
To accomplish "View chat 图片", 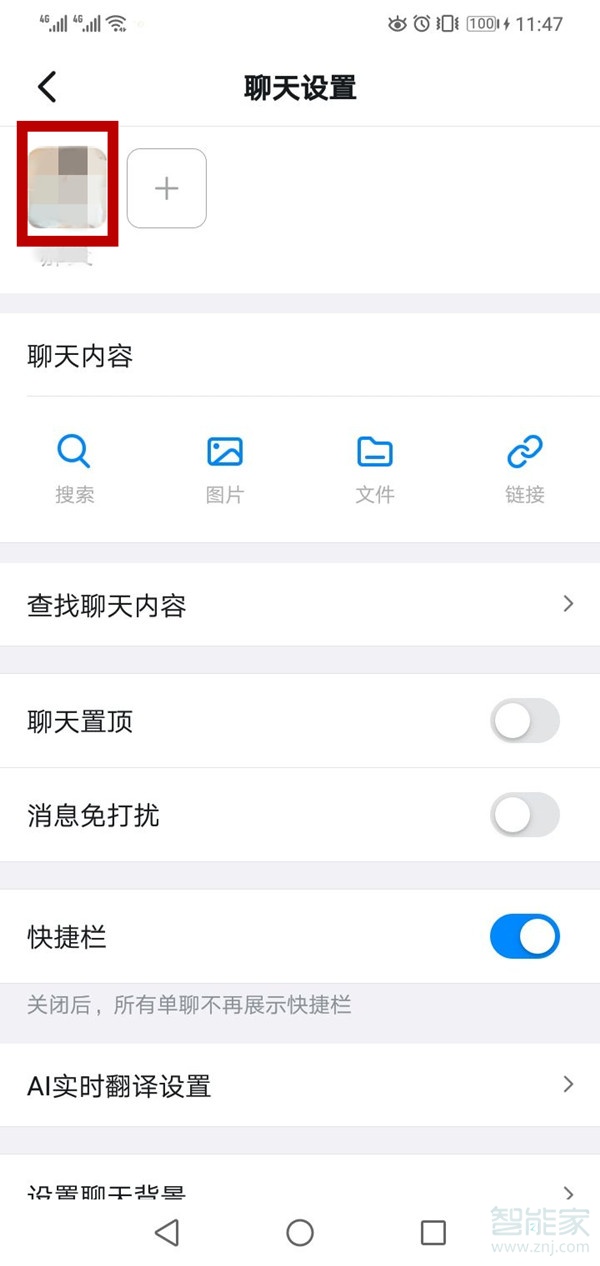I will pos(225,468).
